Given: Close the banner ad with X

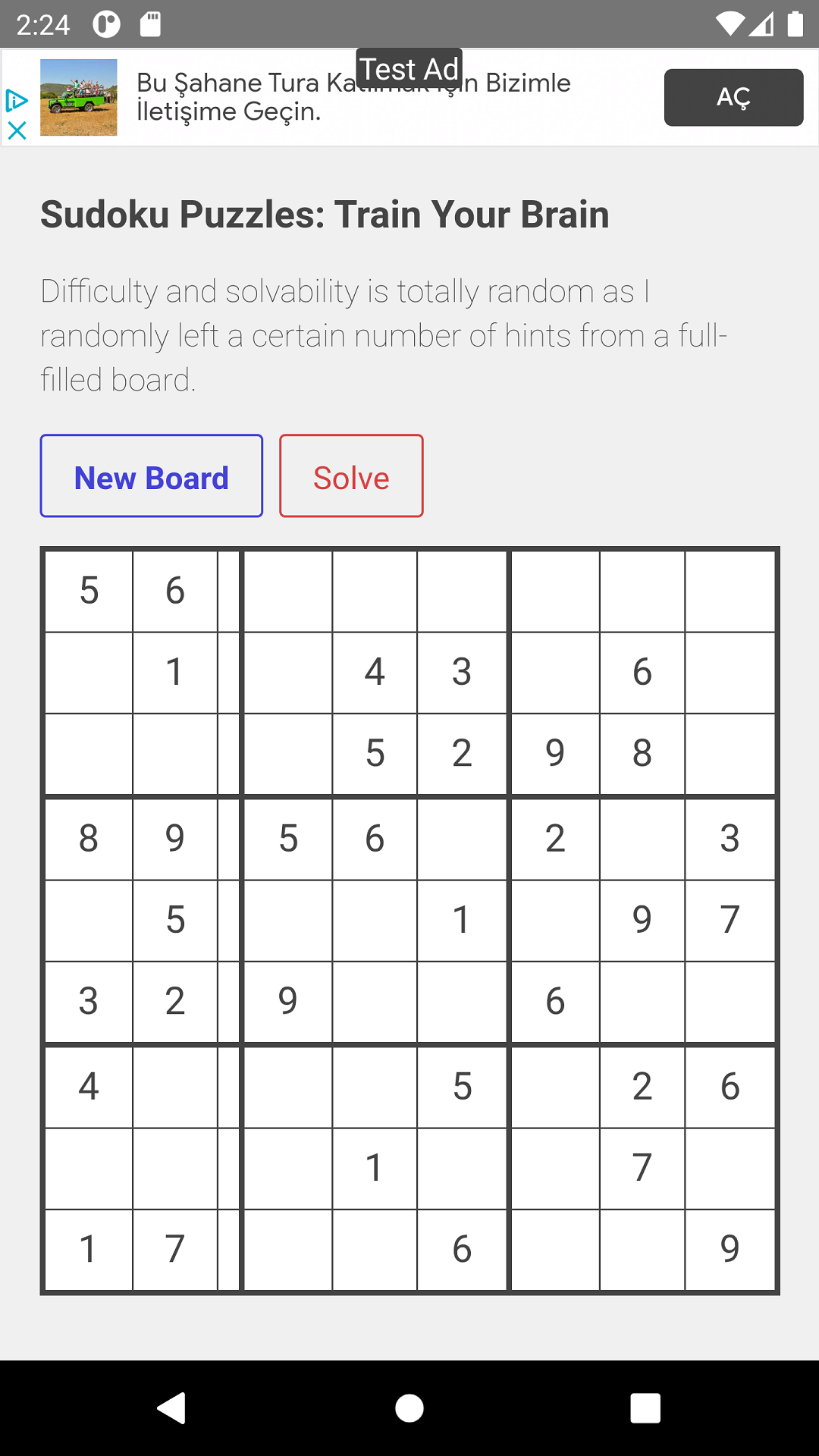Looking at the screenshot, I should (x=17, y=131).
